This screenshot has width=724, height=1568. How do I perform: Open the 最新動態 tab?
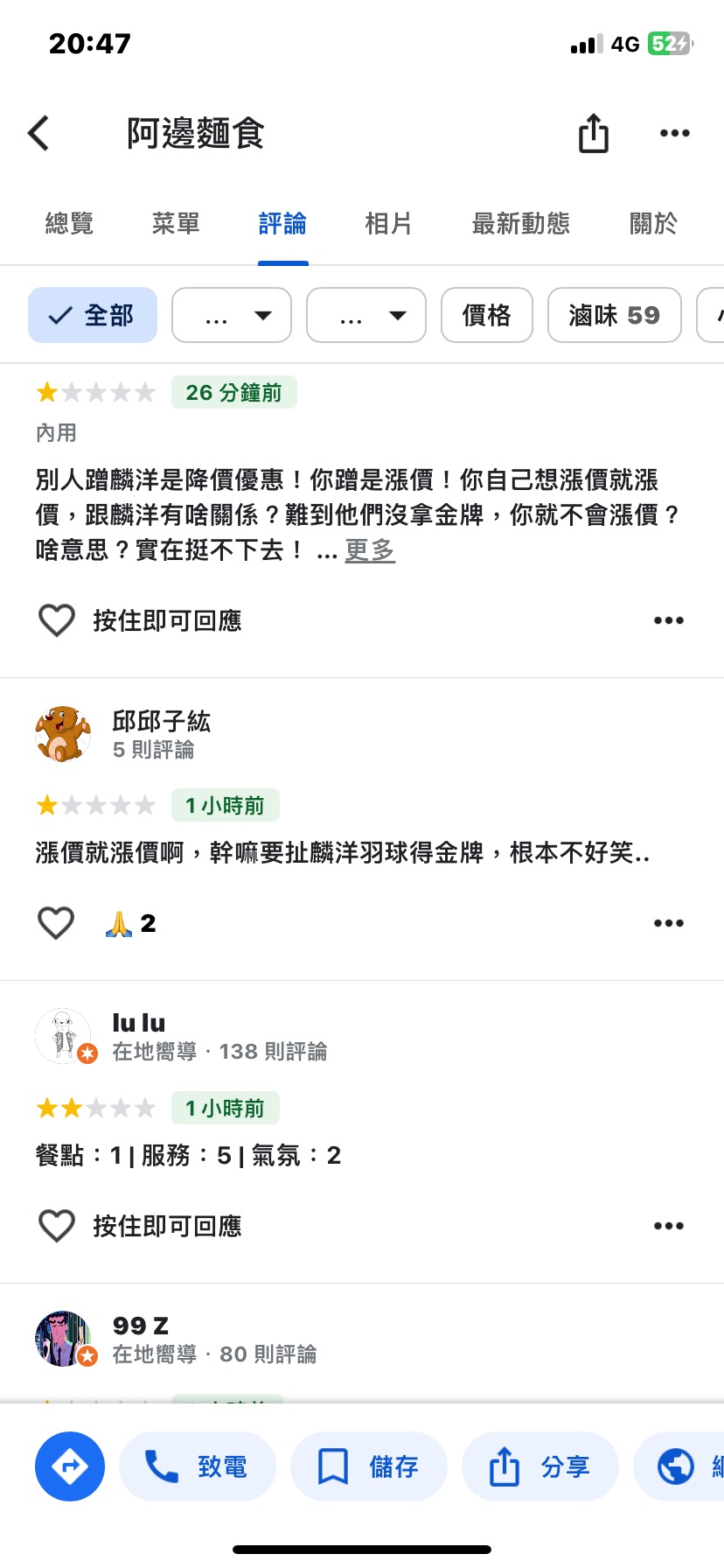(x=520, y=224)
